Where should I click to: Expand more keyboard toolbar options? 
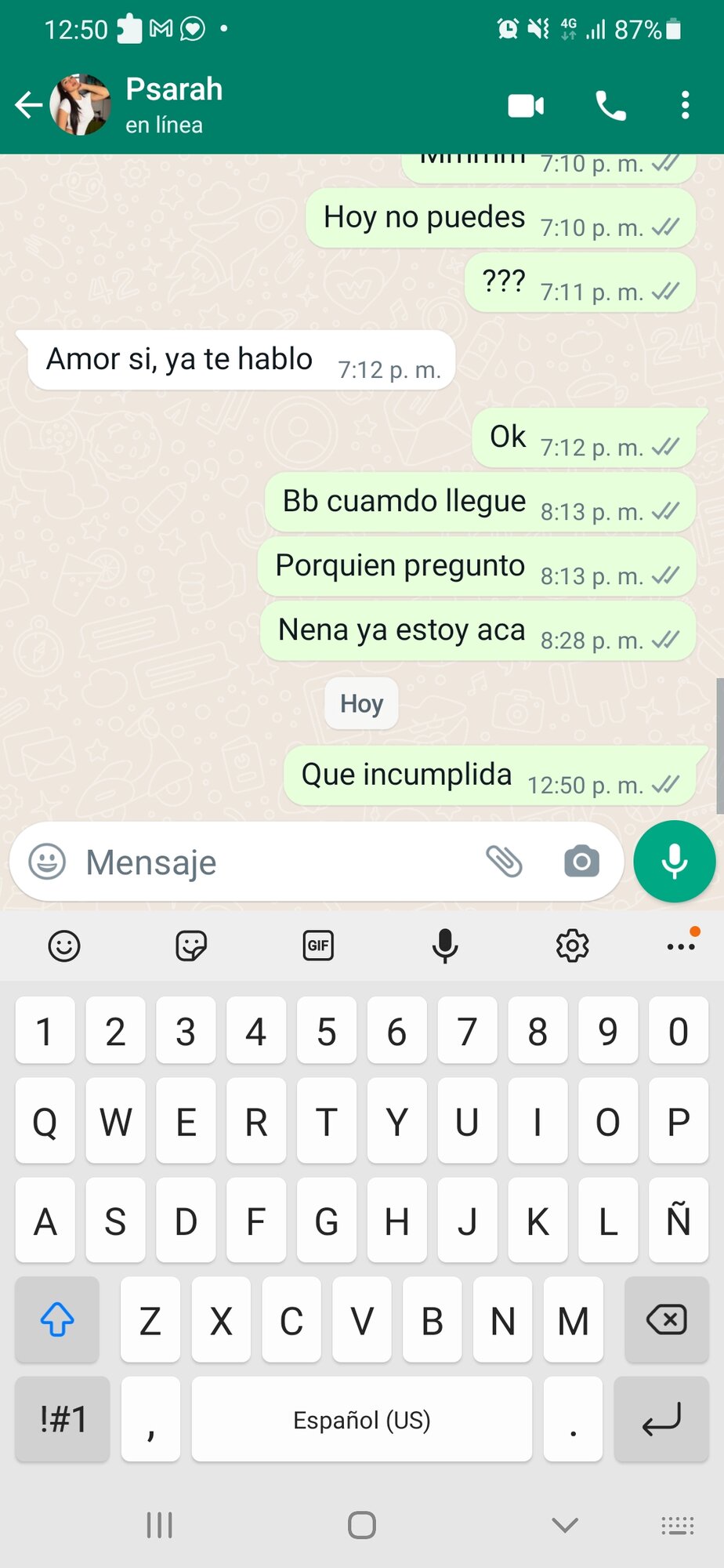pyautogui.click(x=680, y=946)
